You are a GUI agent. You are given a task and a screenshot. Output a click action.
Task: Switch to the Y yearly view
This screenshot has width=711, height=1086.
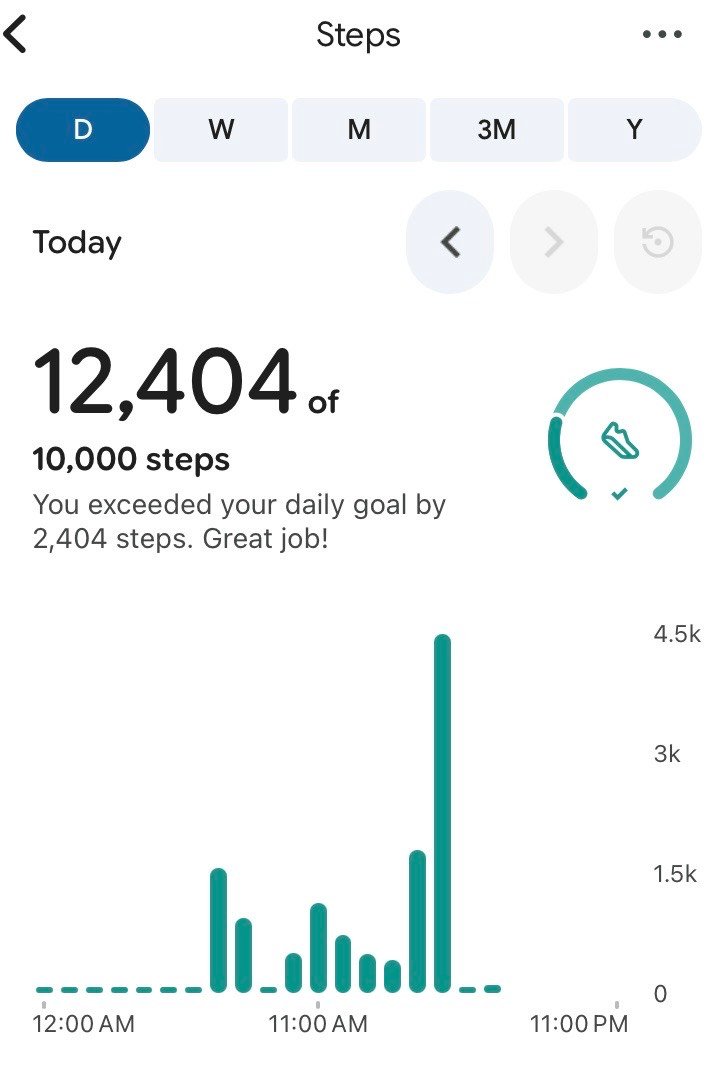[634, 130]
